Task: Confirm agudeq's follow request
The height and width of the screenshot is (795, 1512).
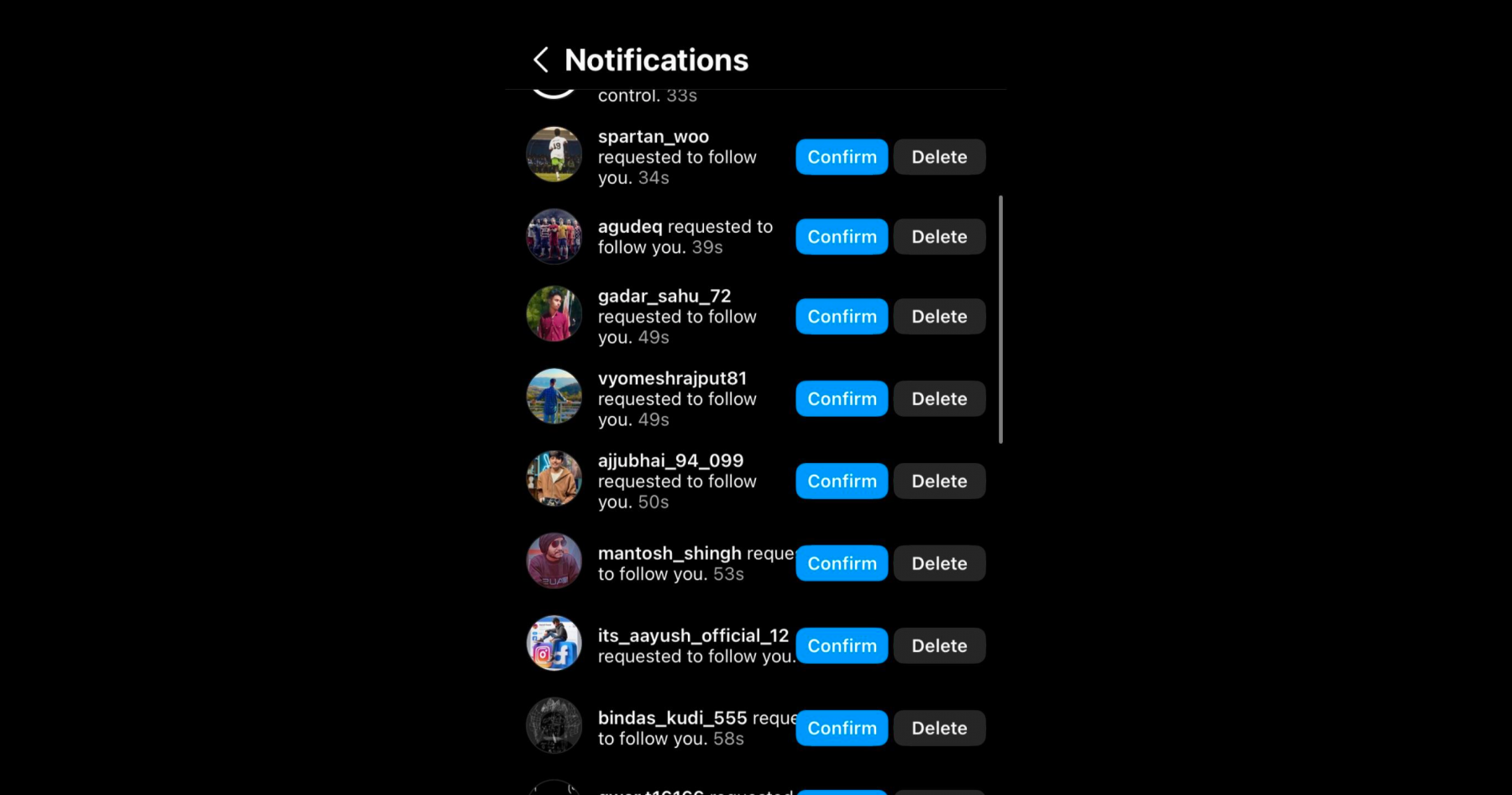Action: pos(842,237)
